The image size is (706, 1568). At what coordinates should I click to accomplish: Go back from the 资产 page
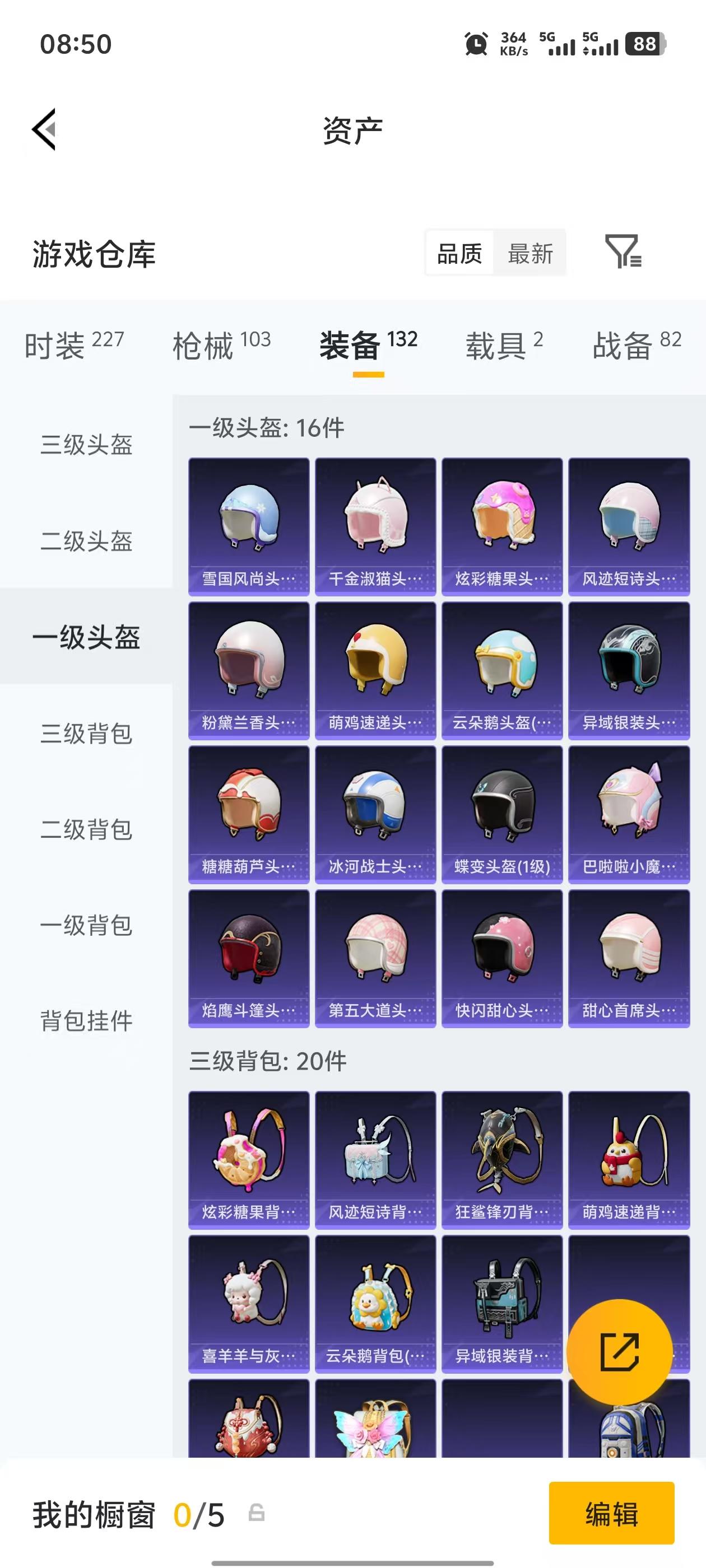(44, 129)
